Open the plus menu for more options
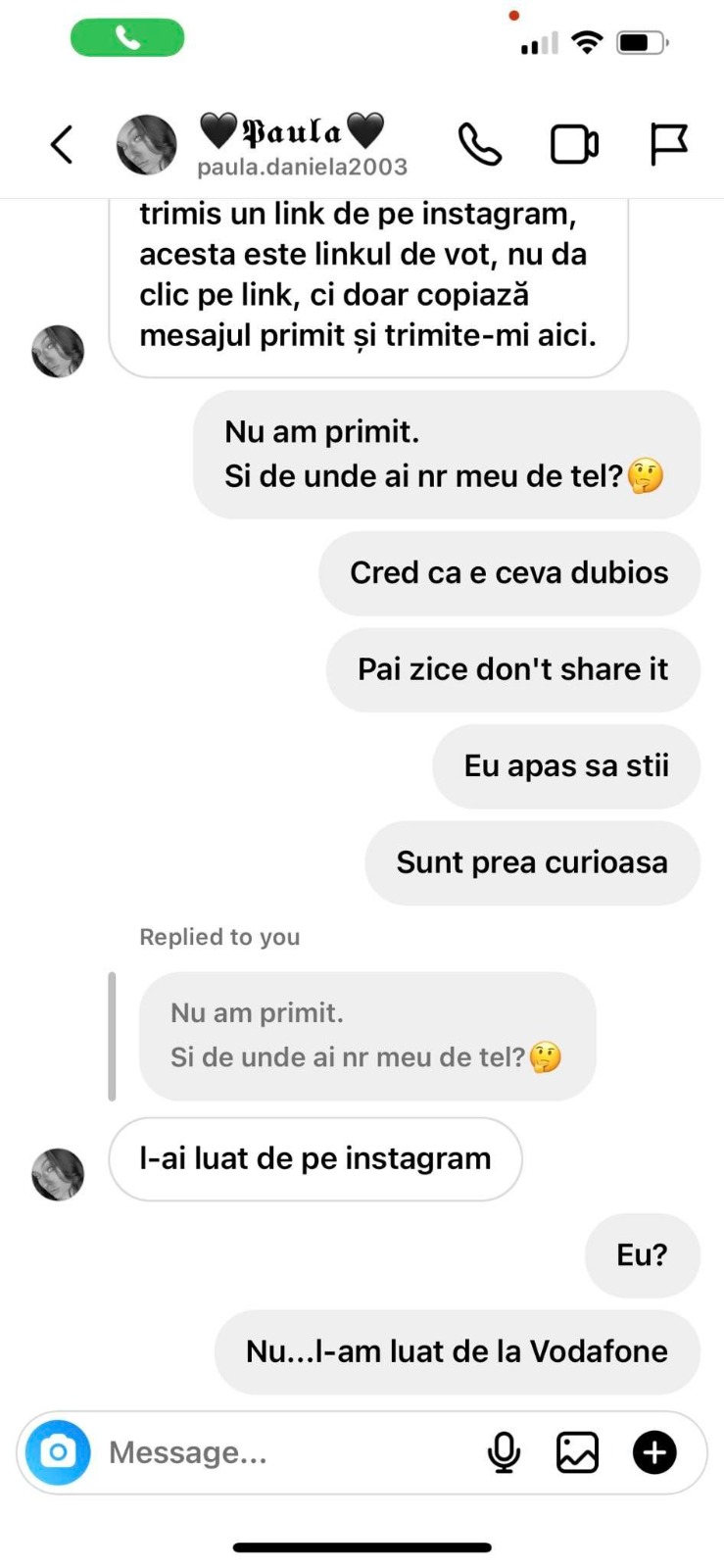 654,1452
